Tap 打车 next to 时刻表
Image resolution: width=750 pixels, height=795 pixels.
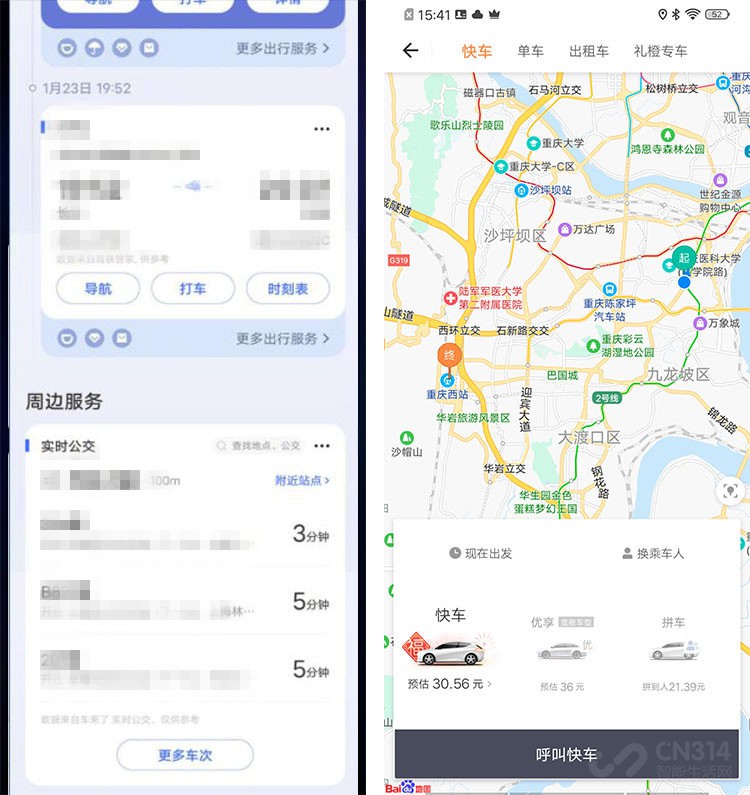193,289
